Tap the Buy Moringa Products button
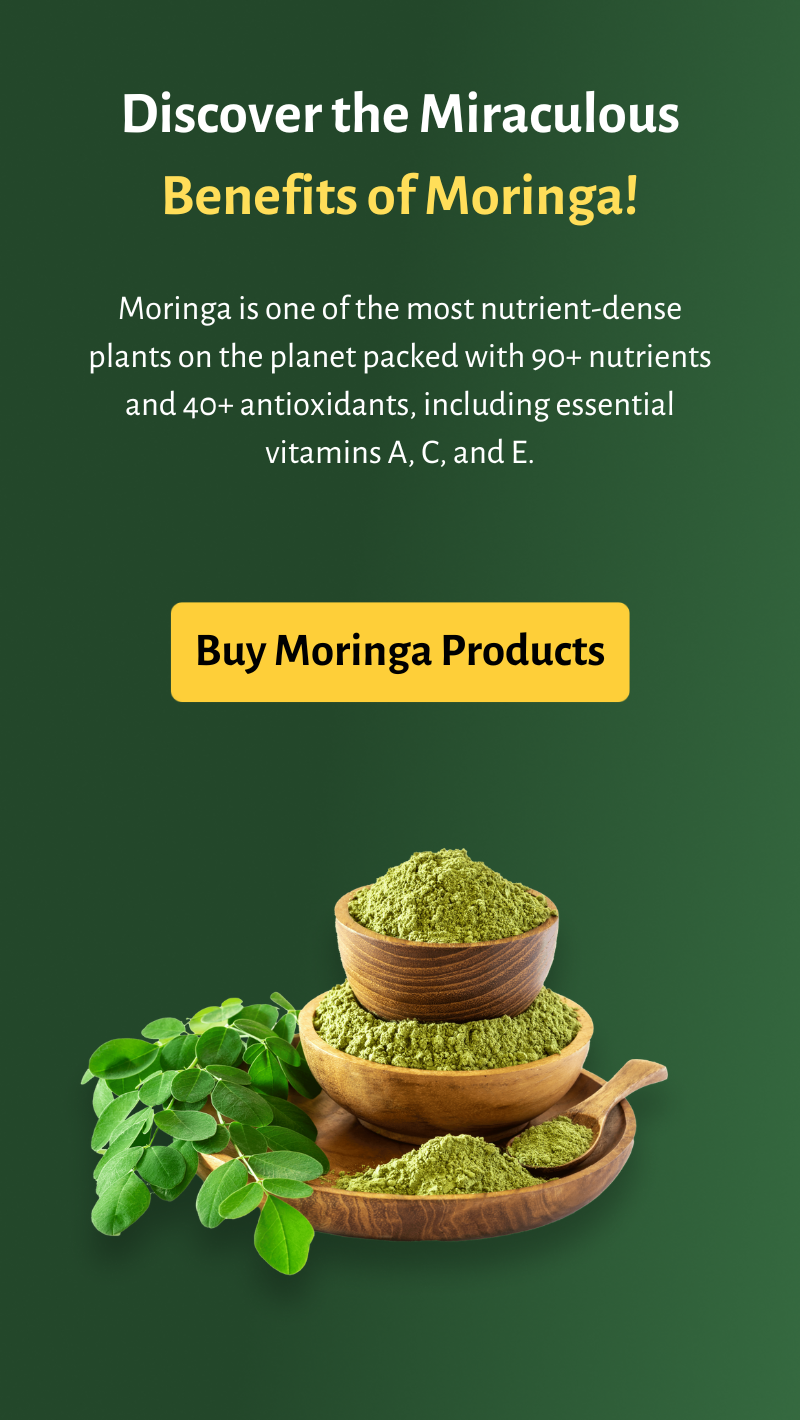Image resolution: width=800 pixels, height=1420 pixels. 400,652
